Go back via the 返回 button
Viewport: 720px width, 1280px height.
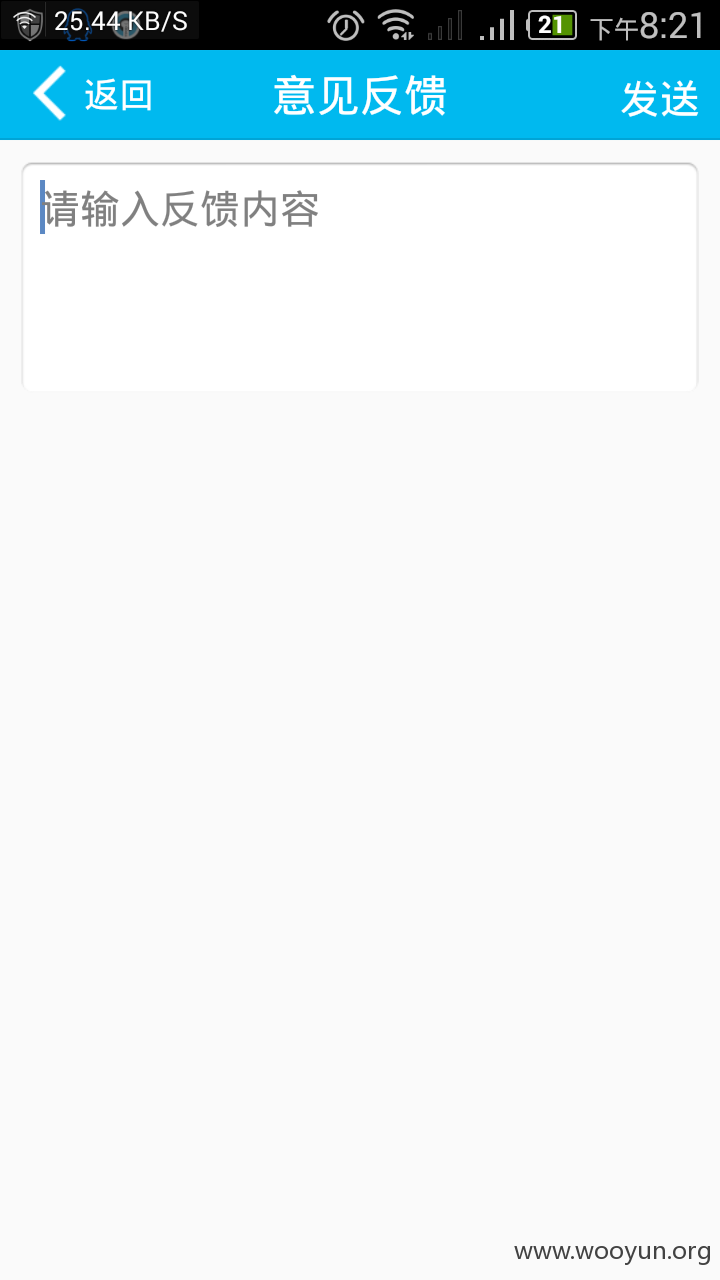(x=92, y=95)
